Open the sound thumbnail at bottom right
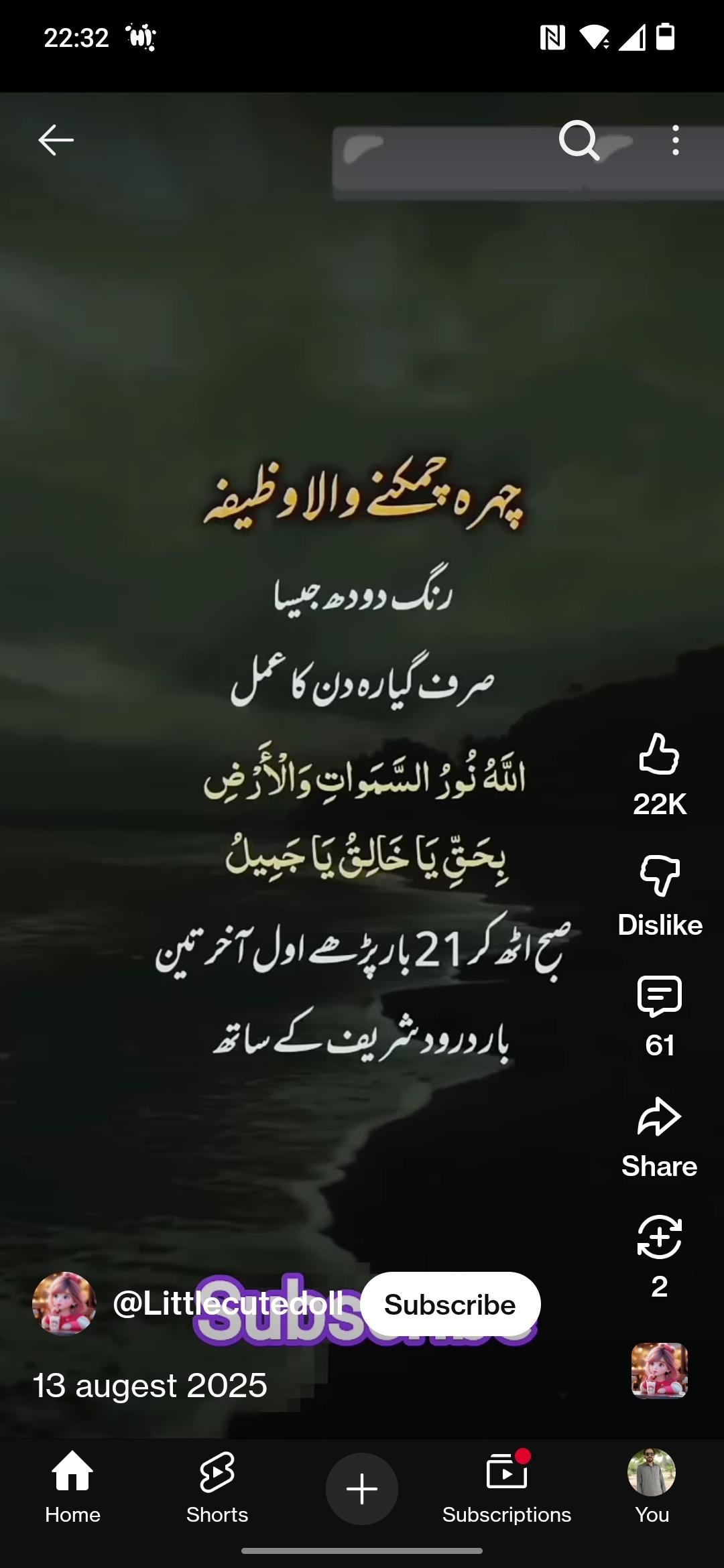Image resolution: width=724 pixels, height=1568 pixels. (x=659, y=1370)
